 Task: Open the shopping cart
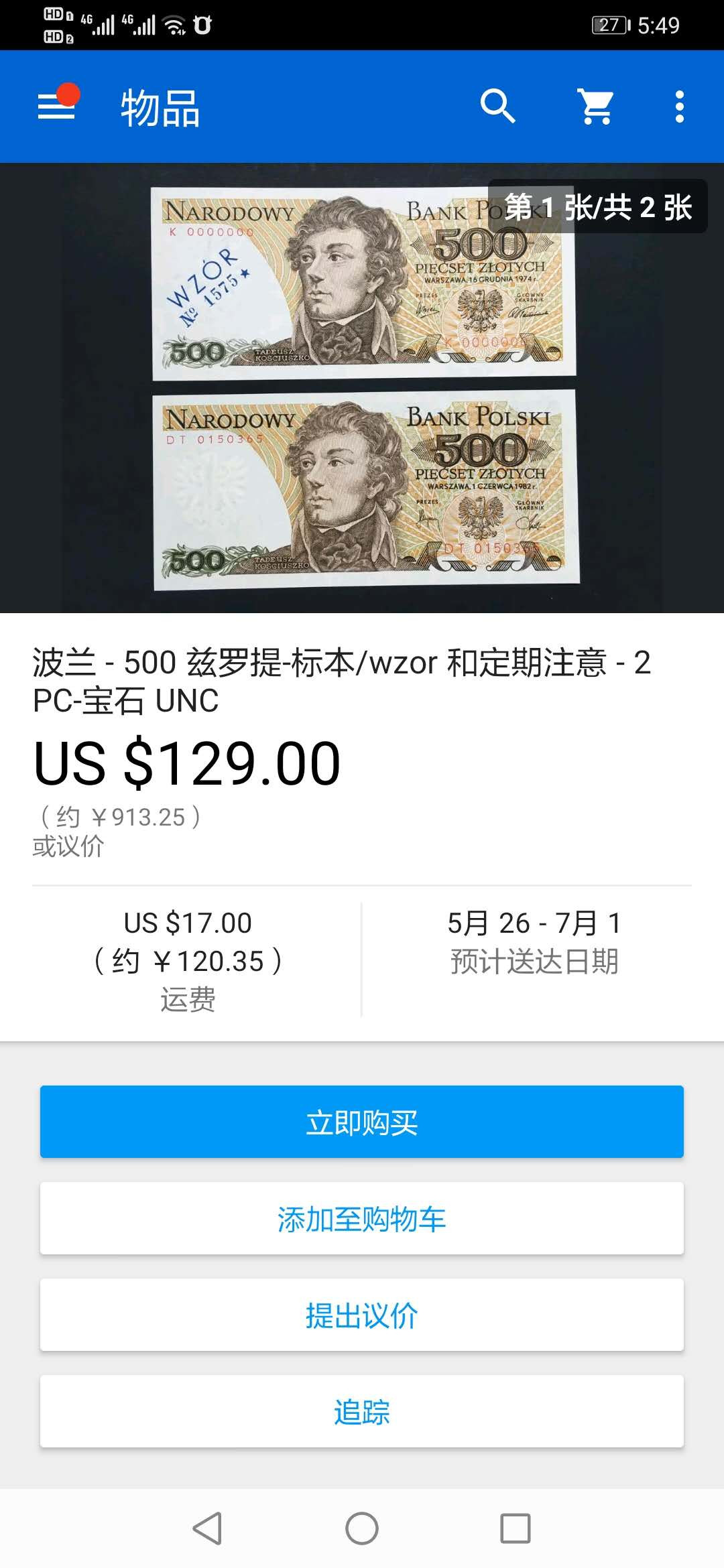tap(596, 107)
